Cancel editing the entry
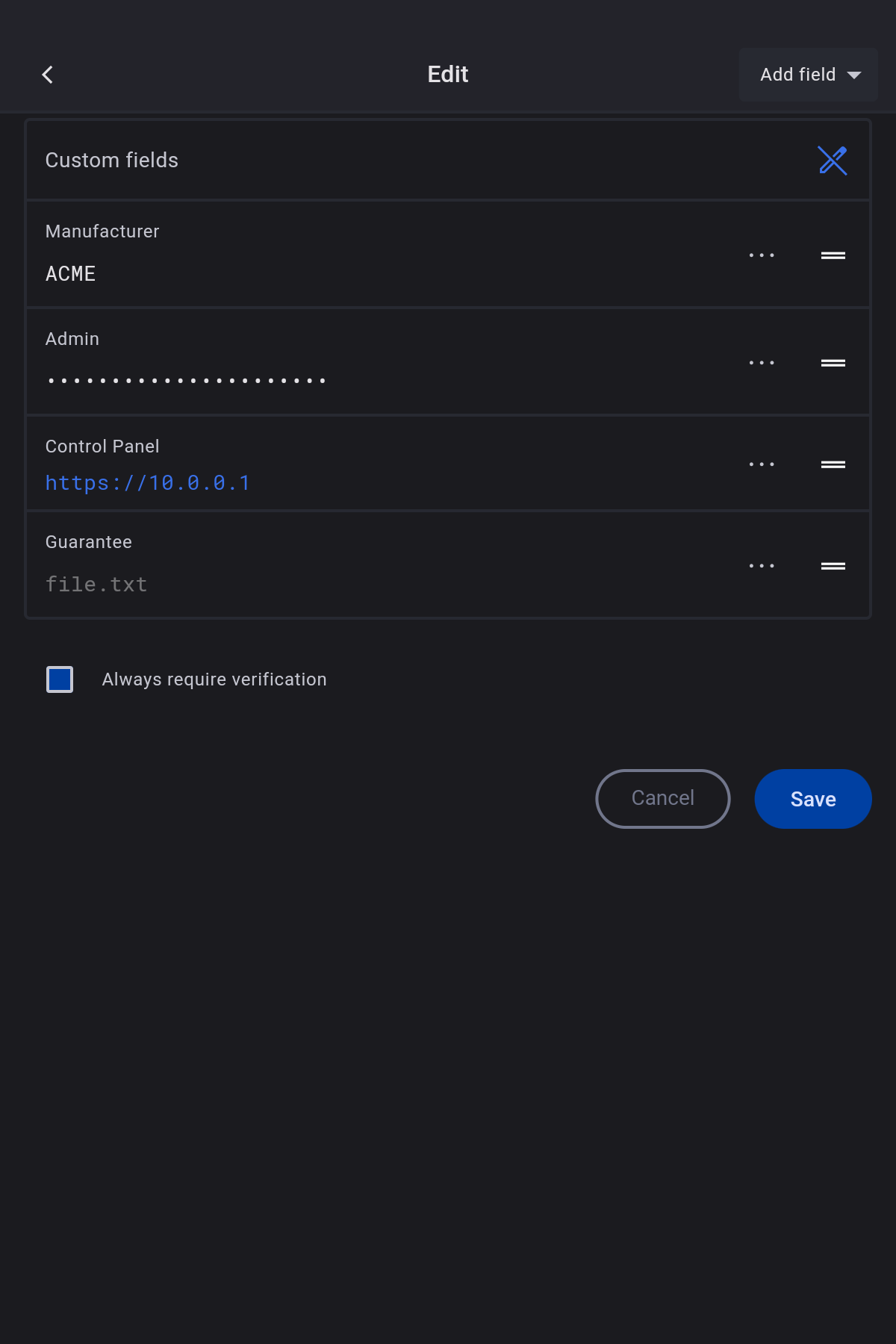 coord(662,798)
